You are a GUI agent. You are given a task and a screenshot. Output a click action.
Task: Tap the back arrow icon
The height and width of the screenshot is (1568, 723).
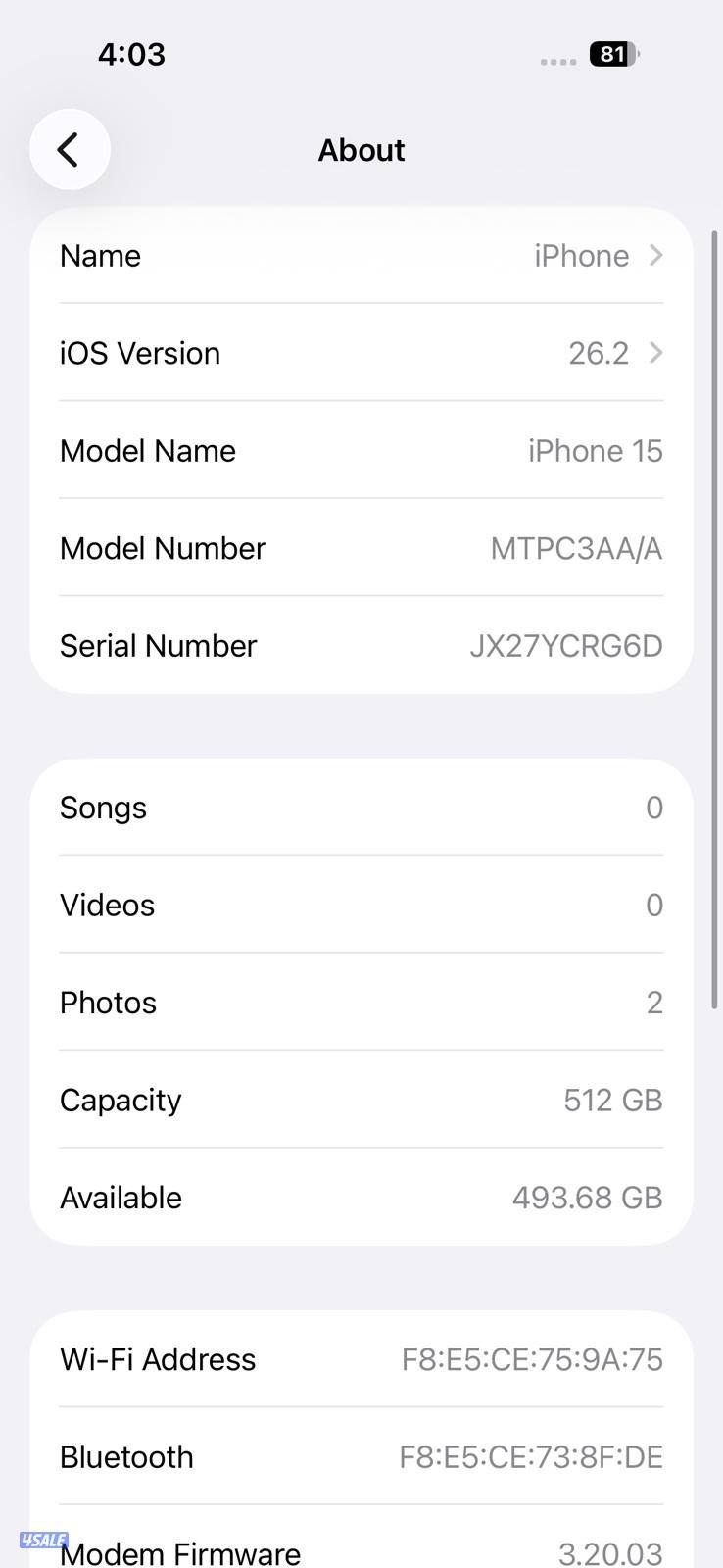coord(69,149)
